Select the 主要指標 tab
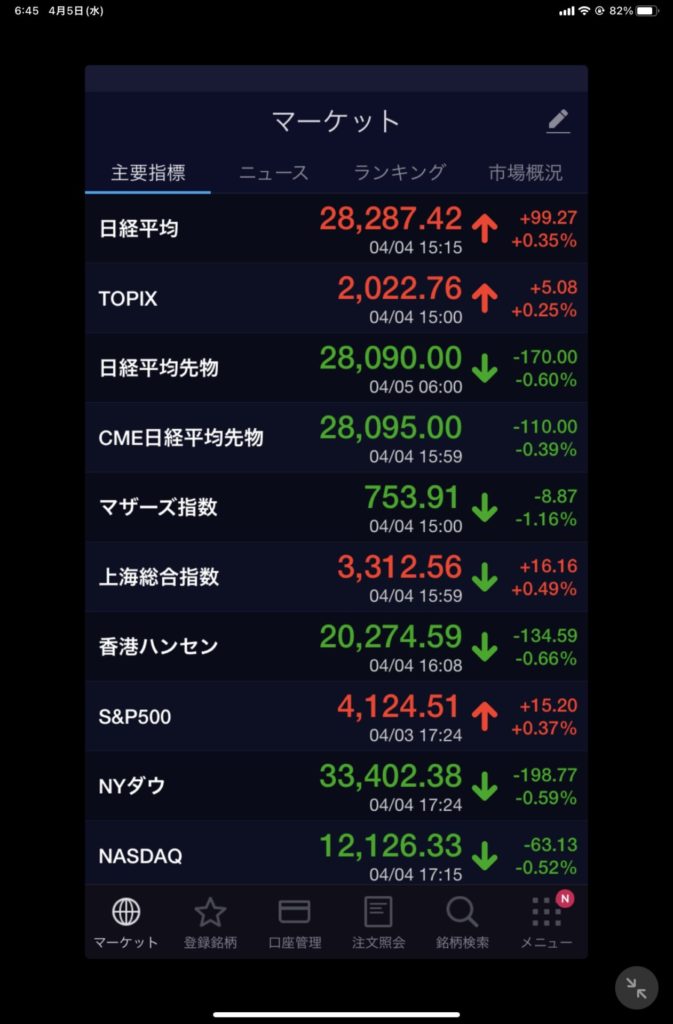Viewport: 673px width, 1024px height. click(148, 172)
